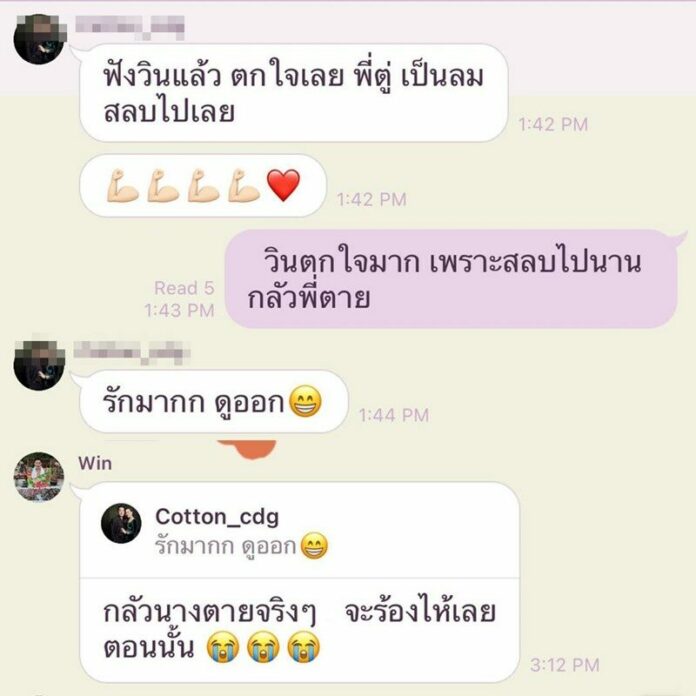Open the avatar beside the ฟังวินแล้ว ตกใจเลย message
The width and height of the screenshot is (696, 696).
pos(38,39)
